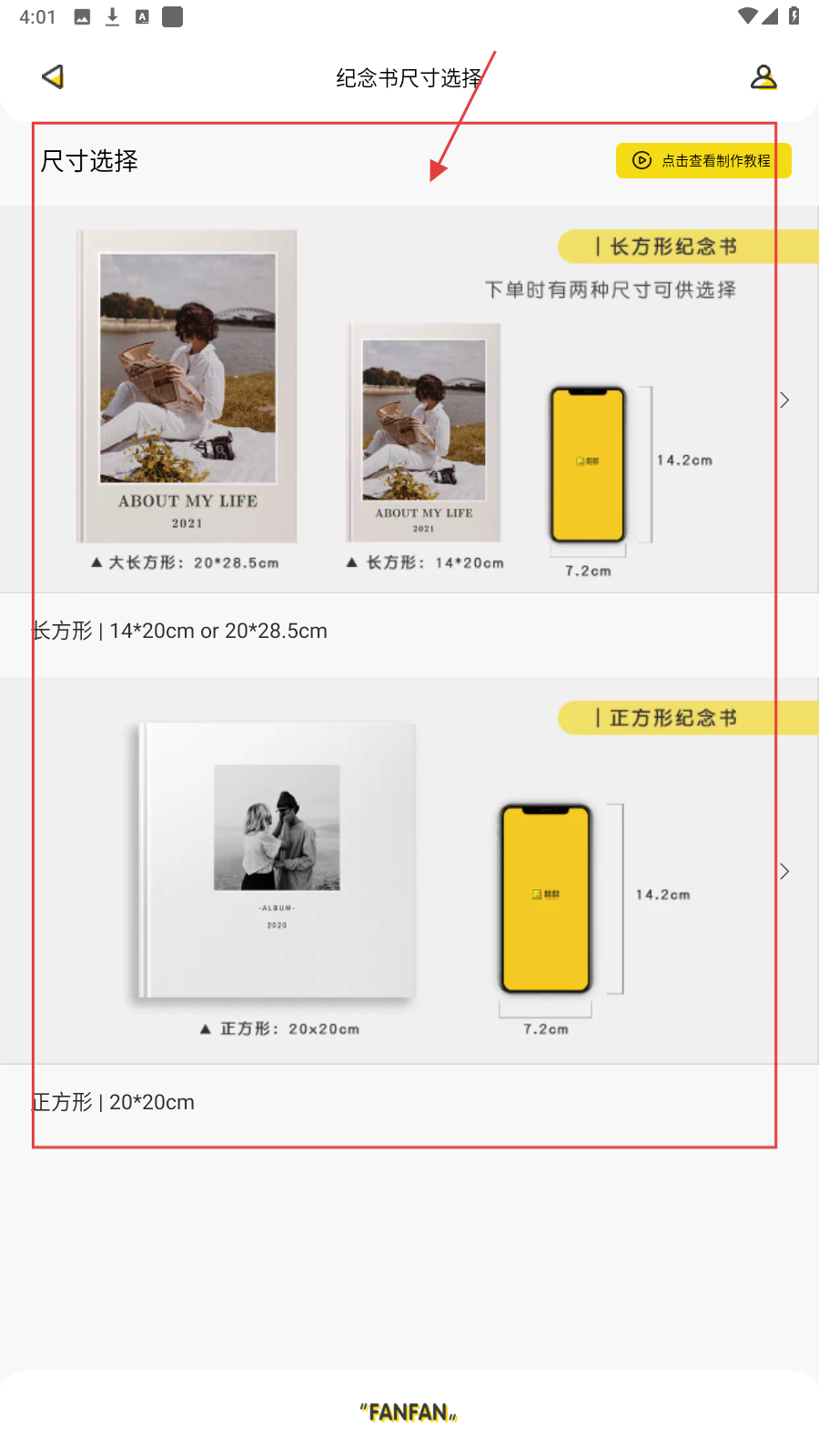Screen dimensions: 819x1456
Task: Go back using the top-left arrow
Action: pos(53,77)
